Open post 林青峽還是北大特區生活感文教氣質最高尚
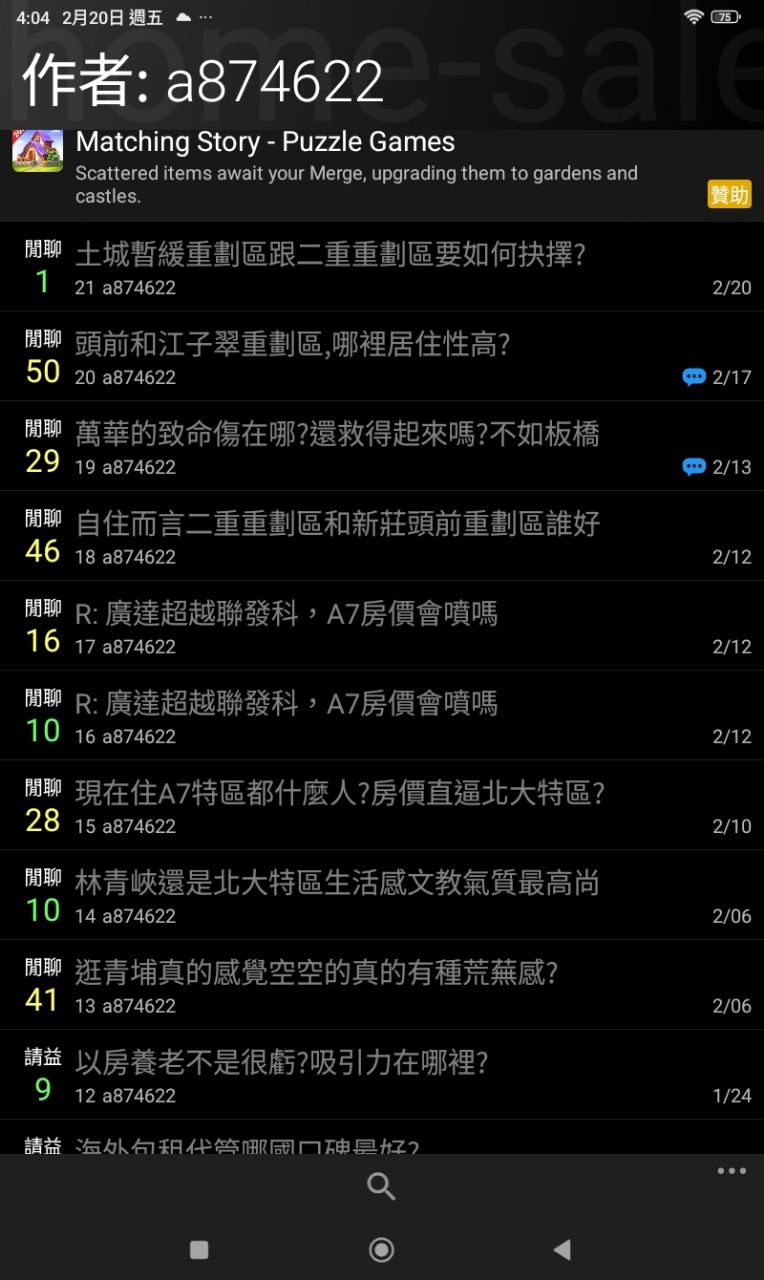Image resolution: width=764 pixels, height=1280 pixels. pos(337,884)
